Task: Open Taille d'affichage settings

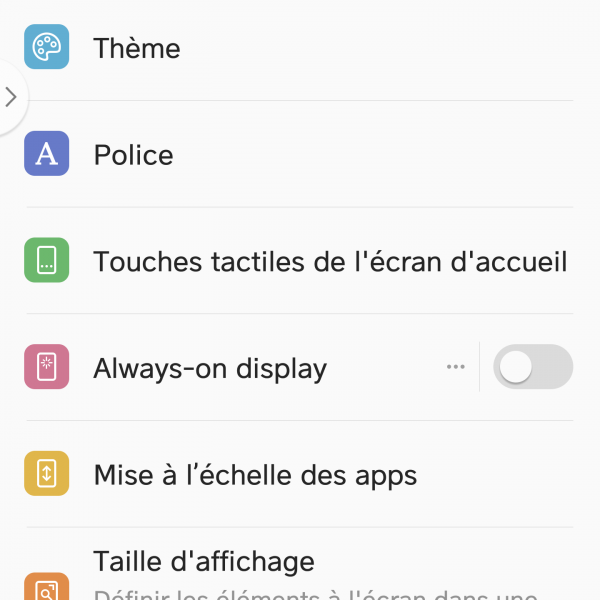Action: pyautogui.click(x=204, y=562)
